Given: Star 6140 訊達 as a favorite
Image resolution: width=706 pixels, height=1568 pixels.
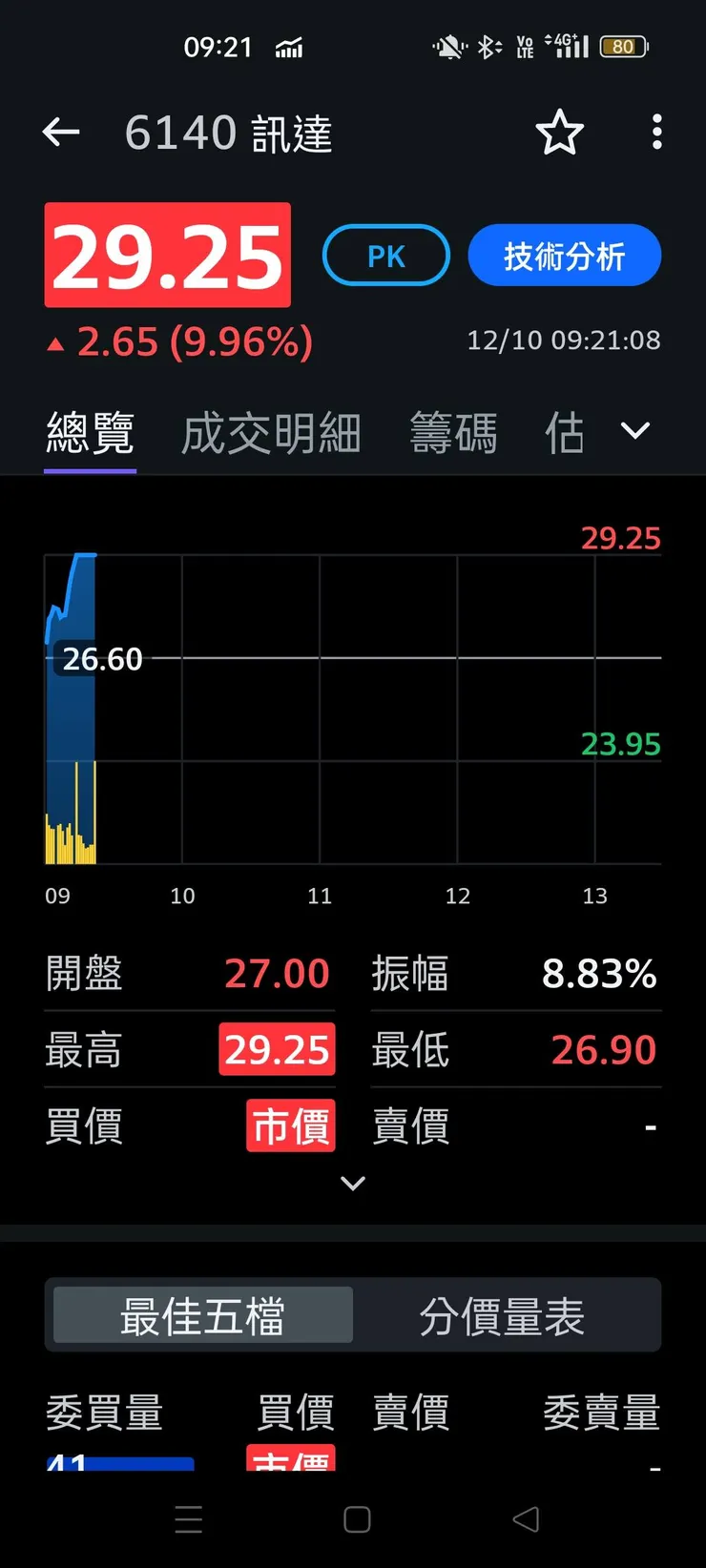Looking at the screenshot, I should 560,133.
